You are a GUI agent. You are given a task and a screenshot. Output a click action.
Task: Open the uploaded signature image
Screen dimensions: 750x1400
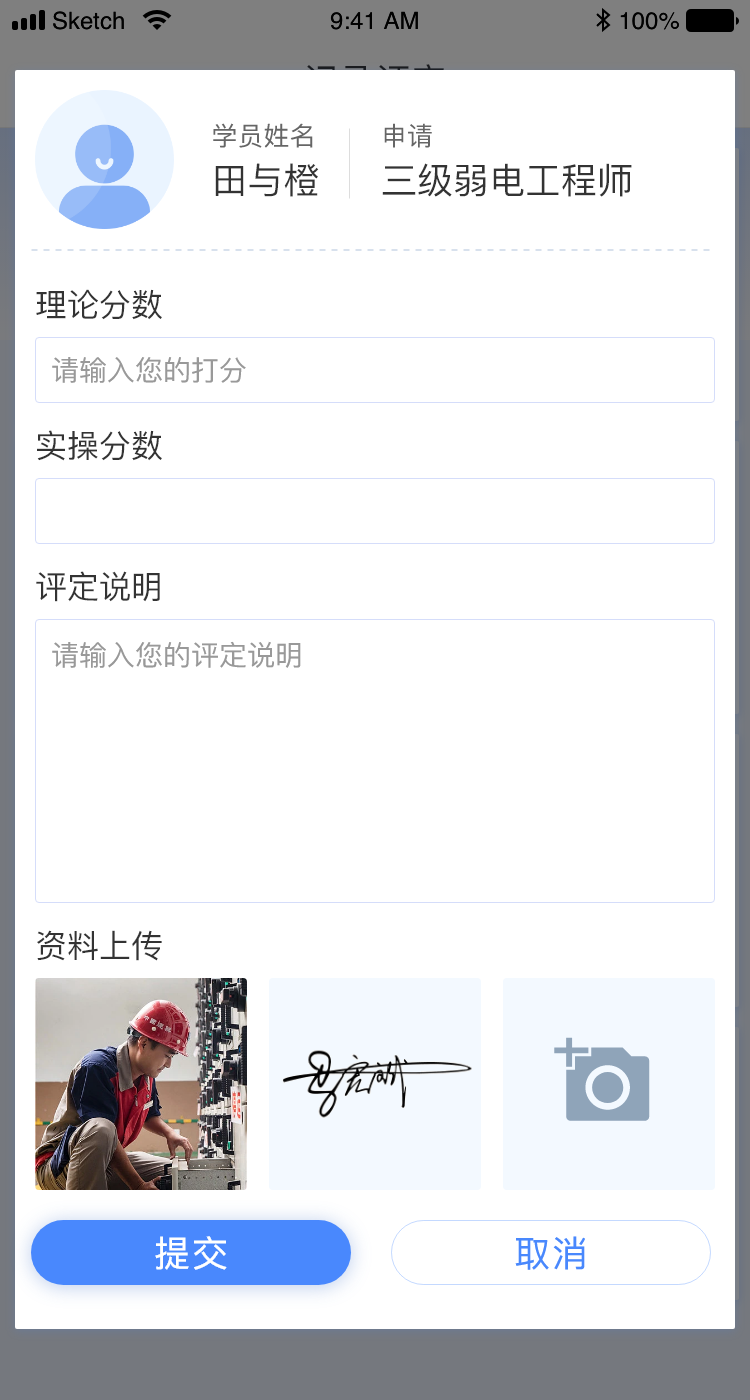point(375,1084)
